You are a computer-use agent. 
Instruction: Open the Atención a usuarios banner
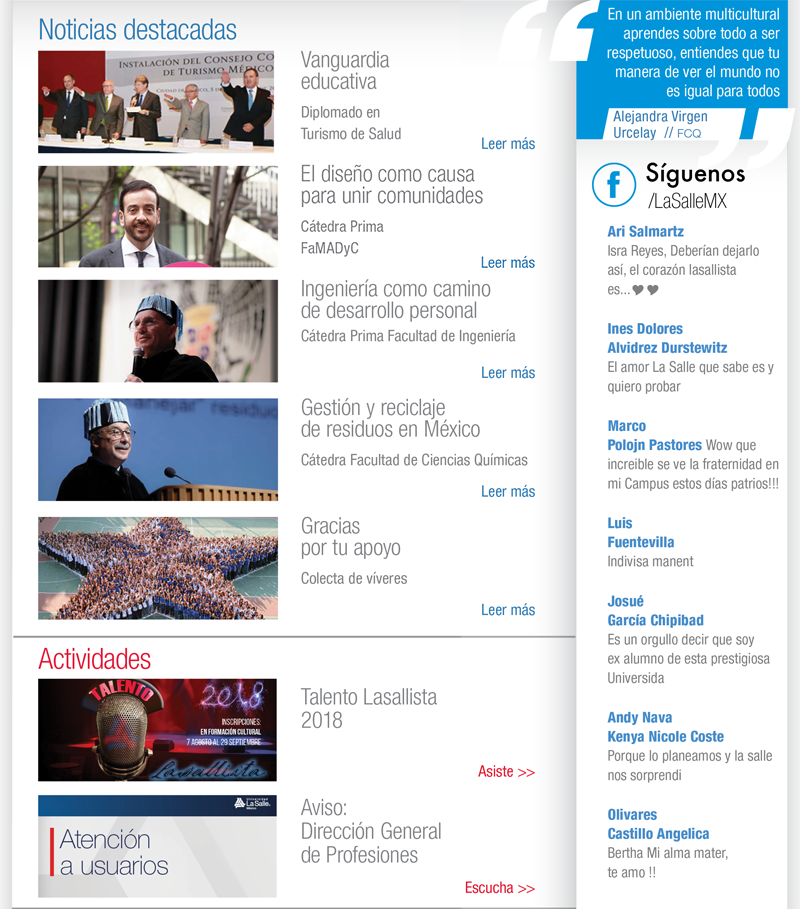click(157, 846)
